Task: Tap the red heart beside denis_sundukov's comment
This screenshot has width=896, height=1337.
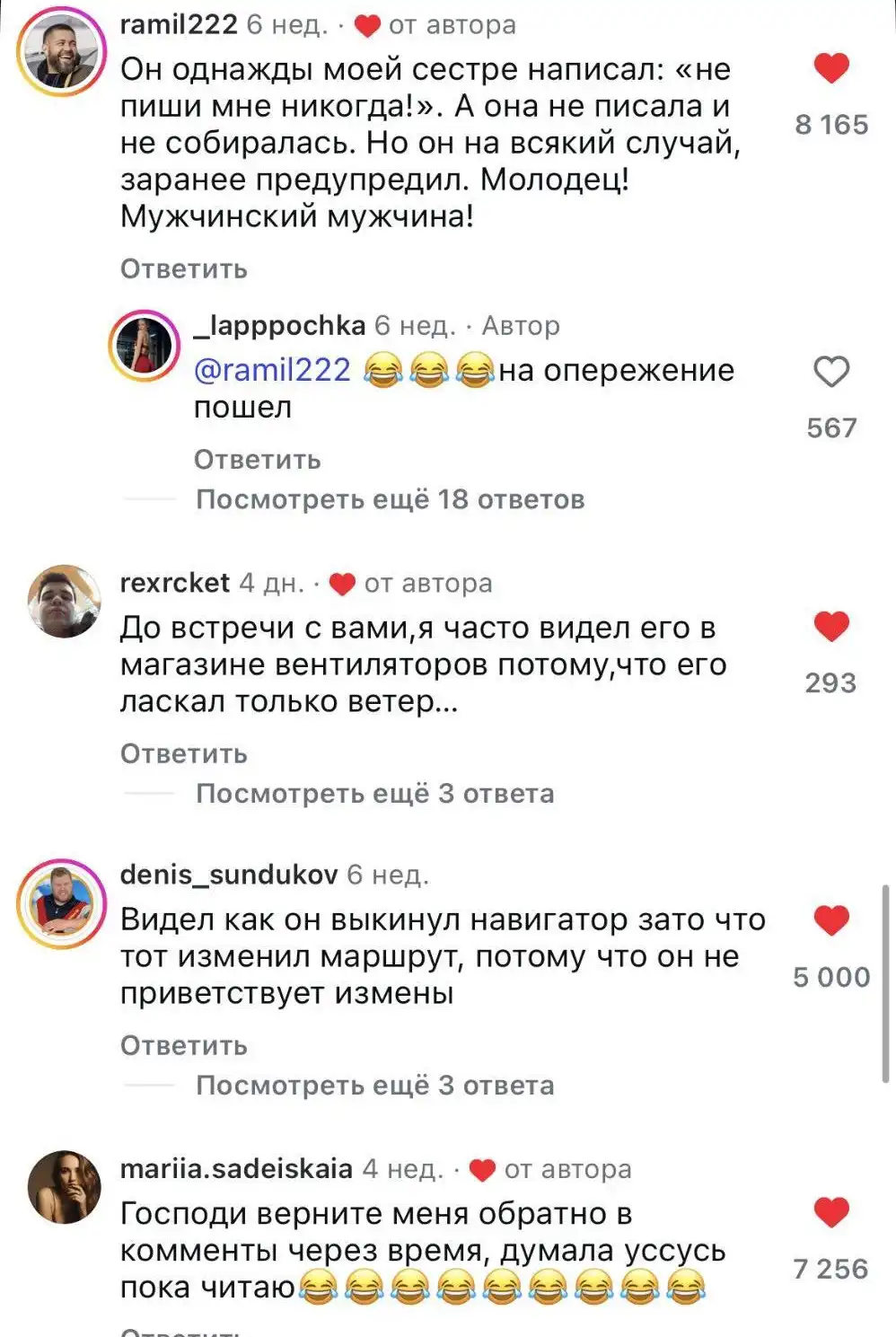Action: tap(830, 919)
